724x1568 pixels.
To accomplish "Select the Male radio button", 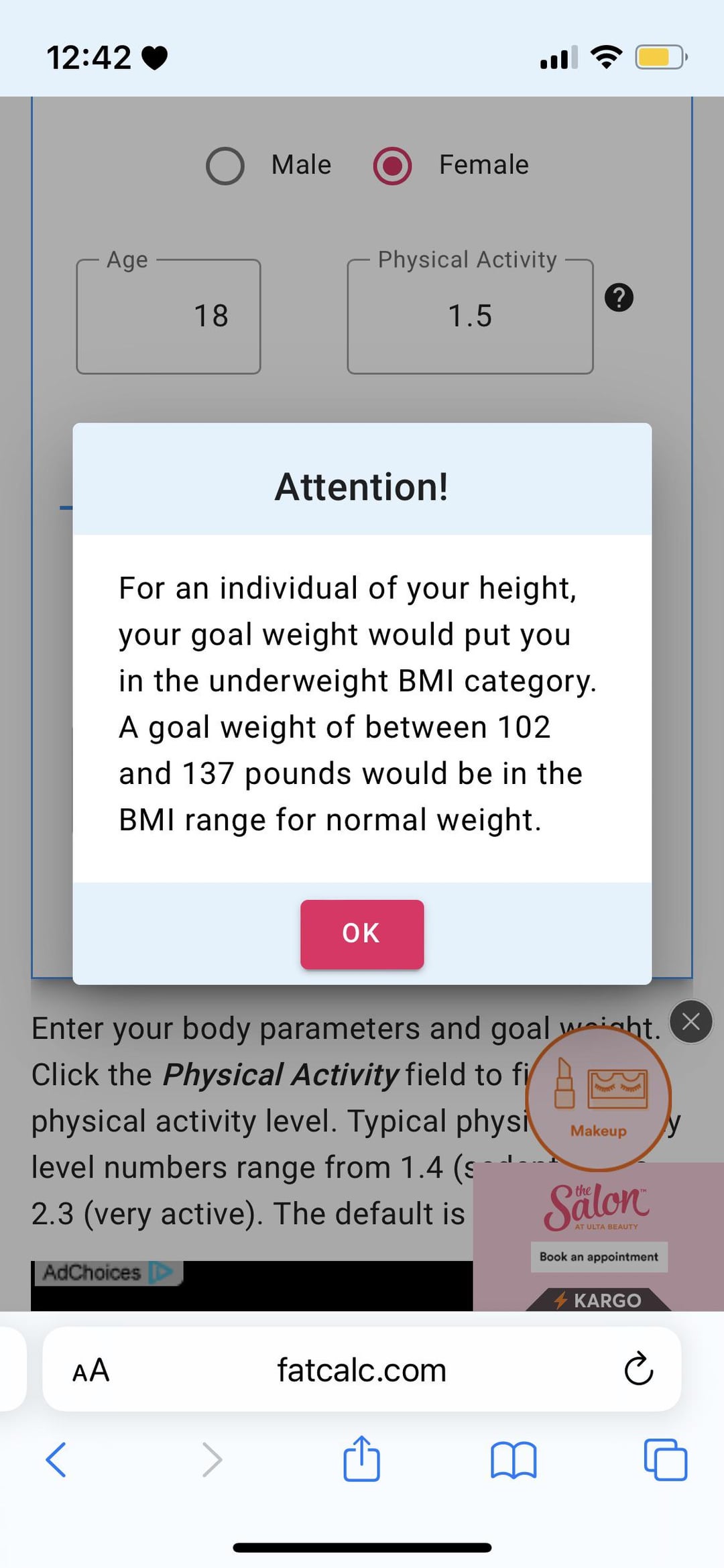I will [225, 166].
